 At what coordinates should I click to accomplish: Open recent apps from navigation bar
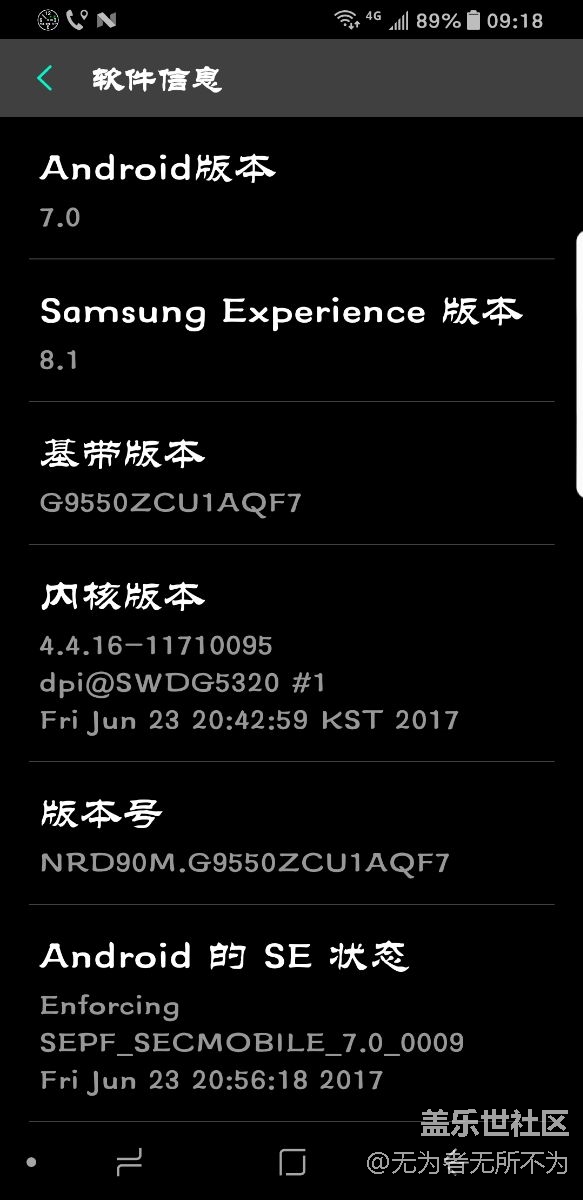129,1162
